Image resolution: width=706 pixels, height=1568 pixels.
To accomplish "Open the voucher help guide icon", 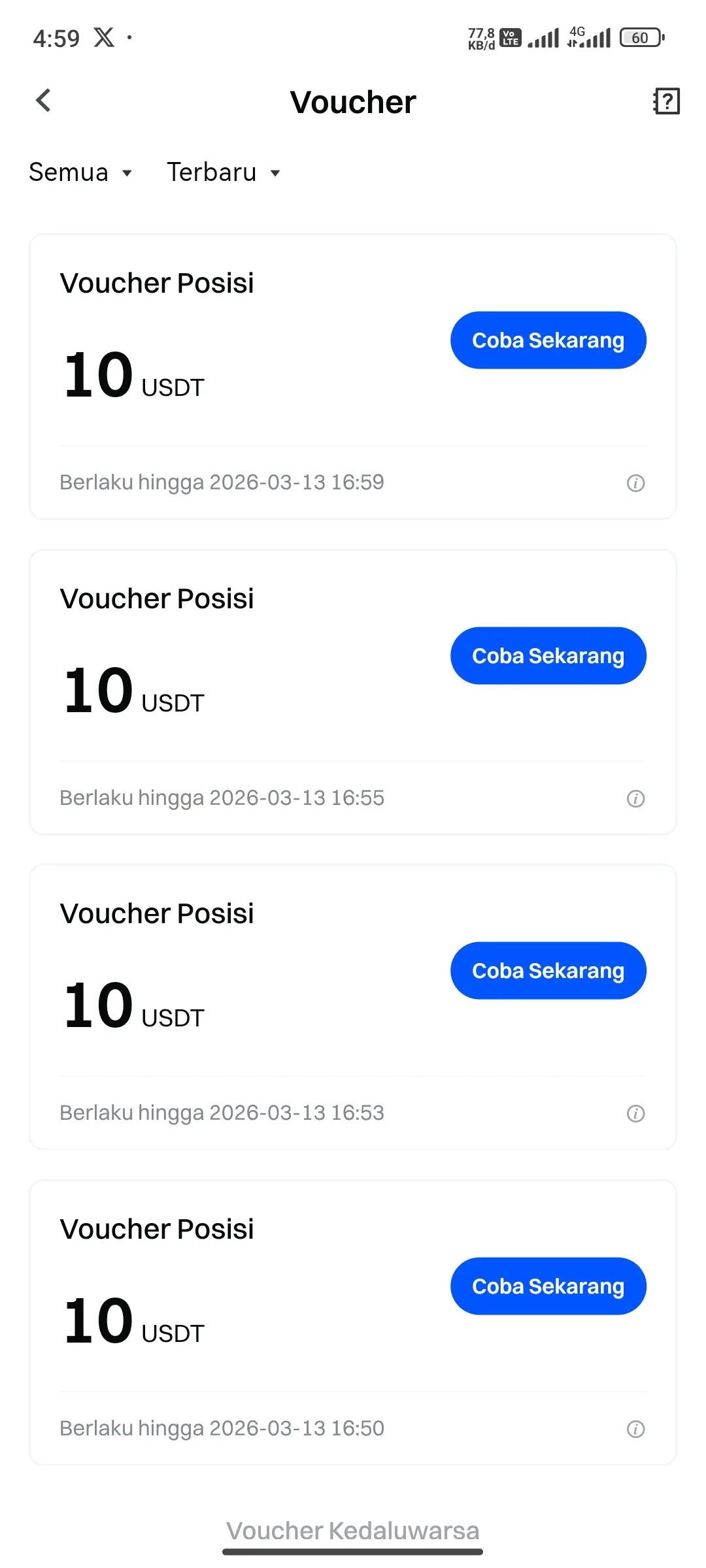I will pos(666,101).
